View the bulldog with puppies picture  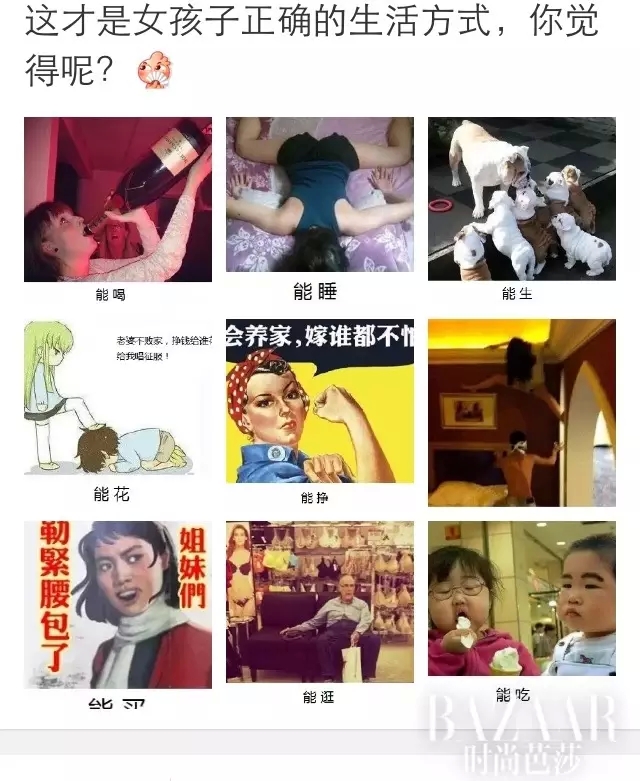[x=521, y=198]
